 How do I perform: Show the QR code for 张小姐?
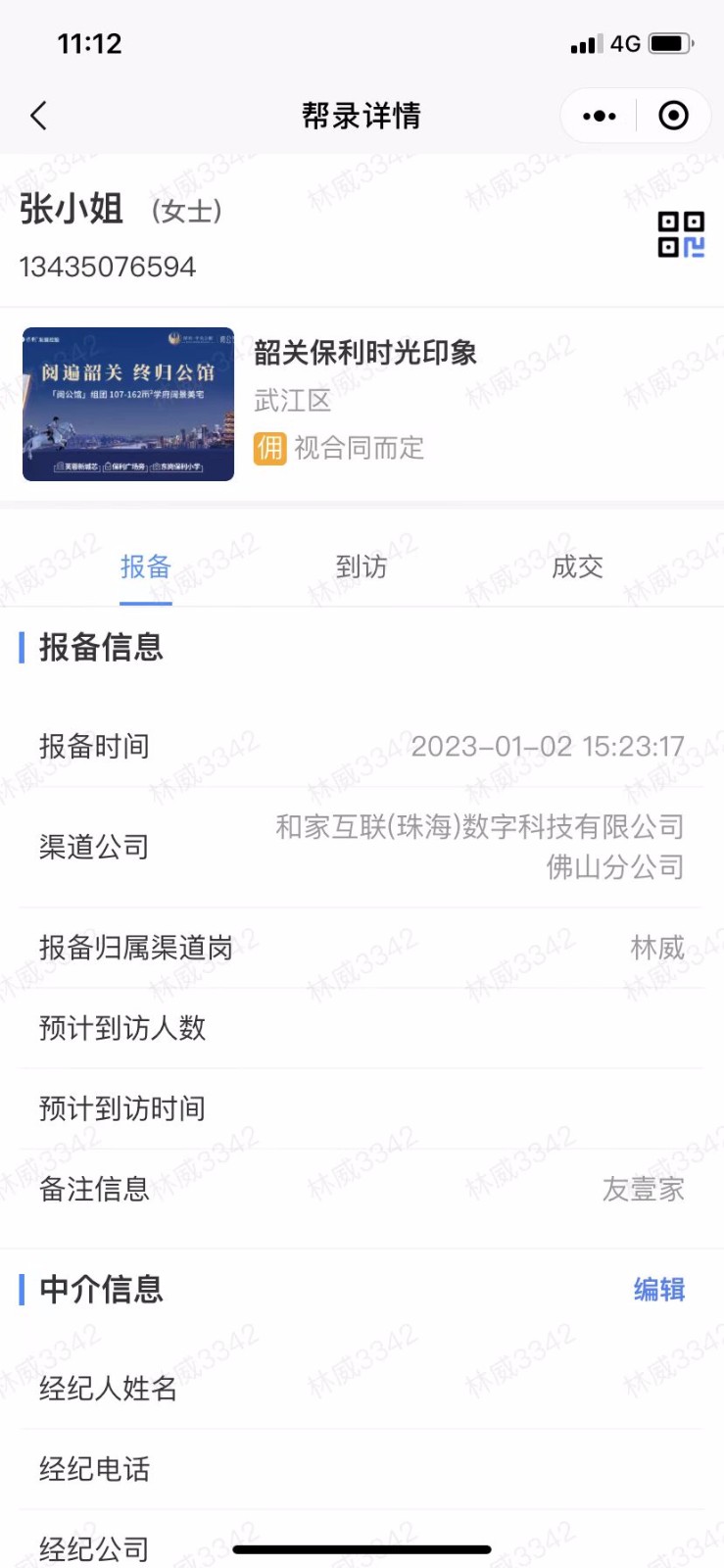680,235
